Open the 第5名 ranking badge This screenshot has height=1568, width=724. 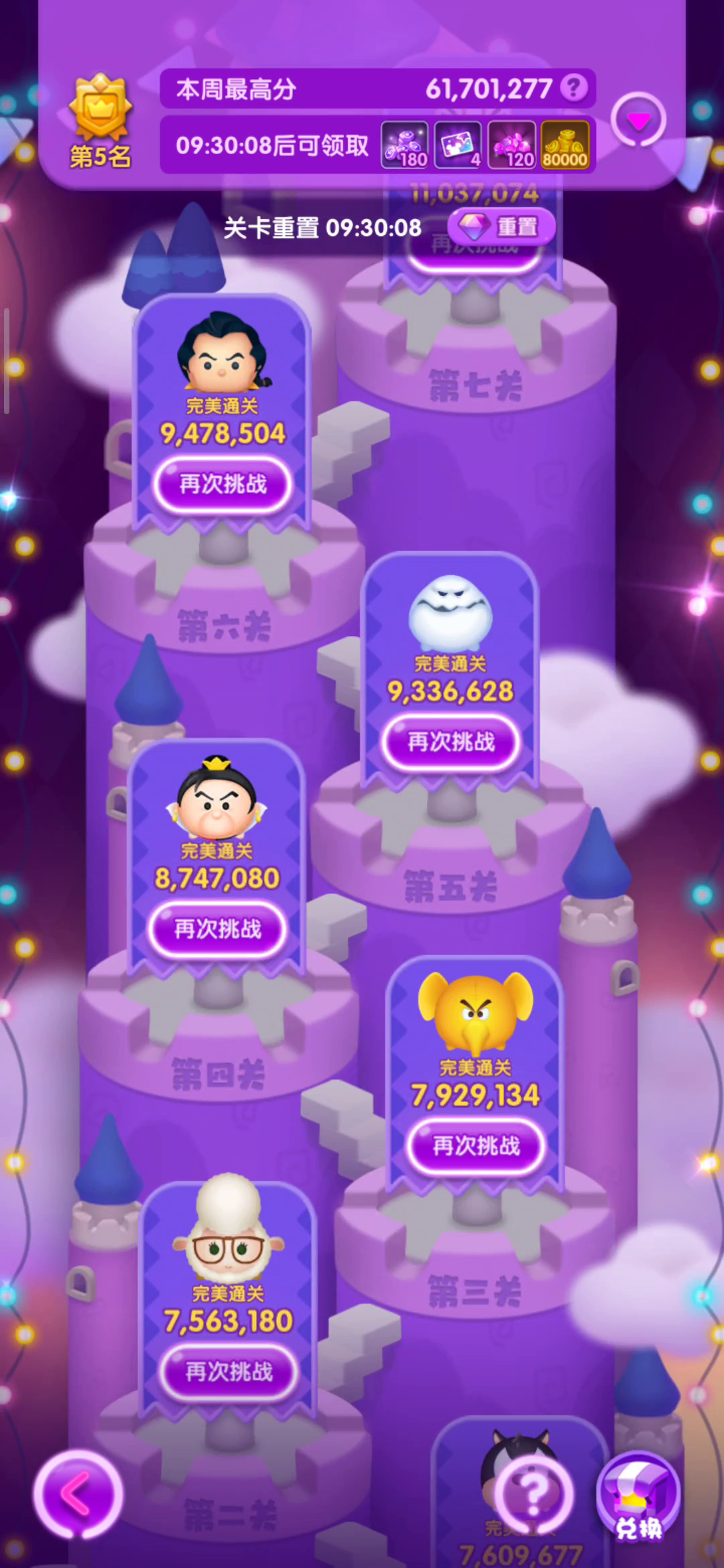(x=101, y=122)
